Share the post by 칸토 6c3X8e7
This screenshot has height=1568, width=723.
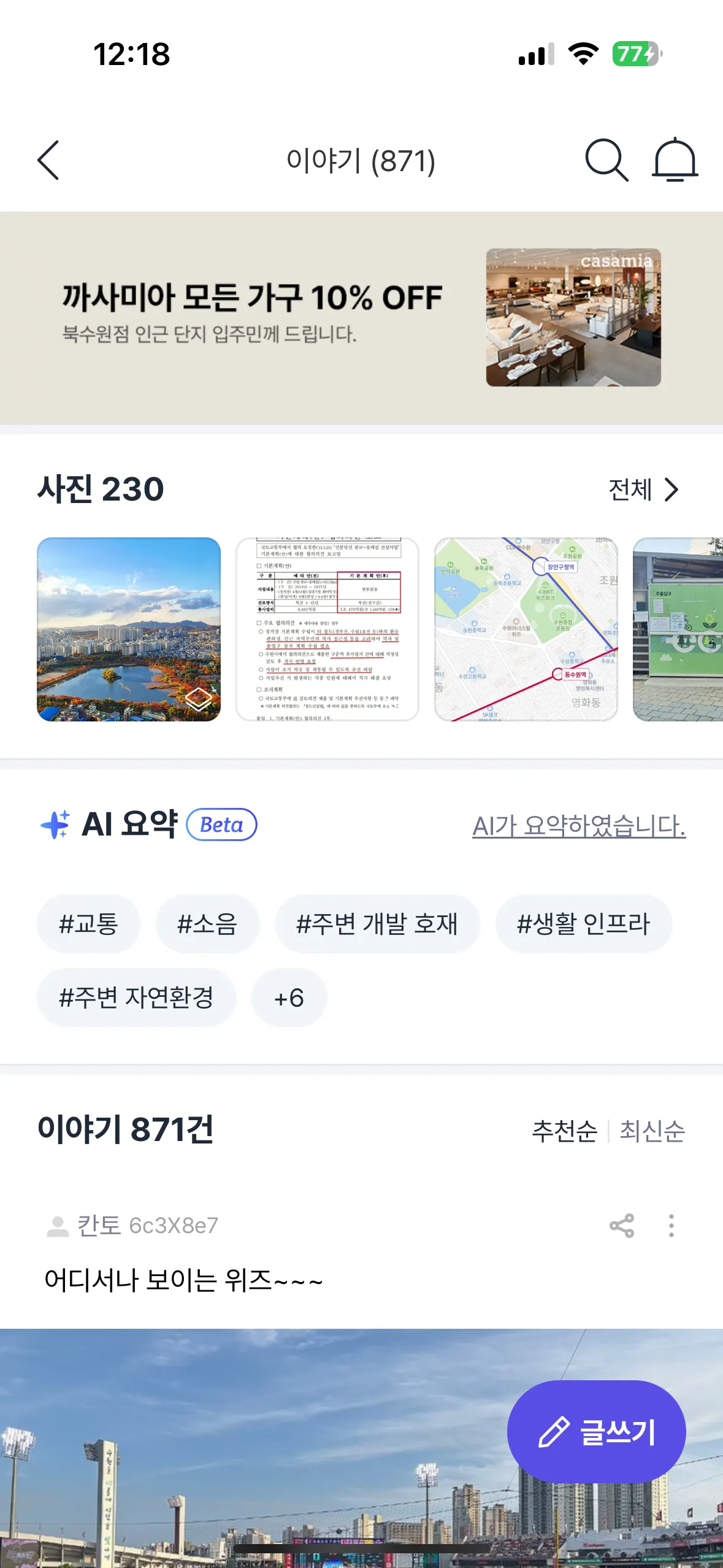tap(621, 1226)
